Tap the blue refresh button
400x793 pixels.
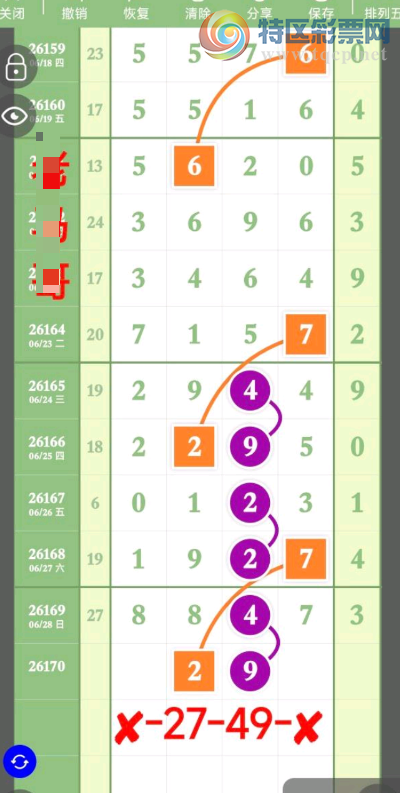click(19, 762)
